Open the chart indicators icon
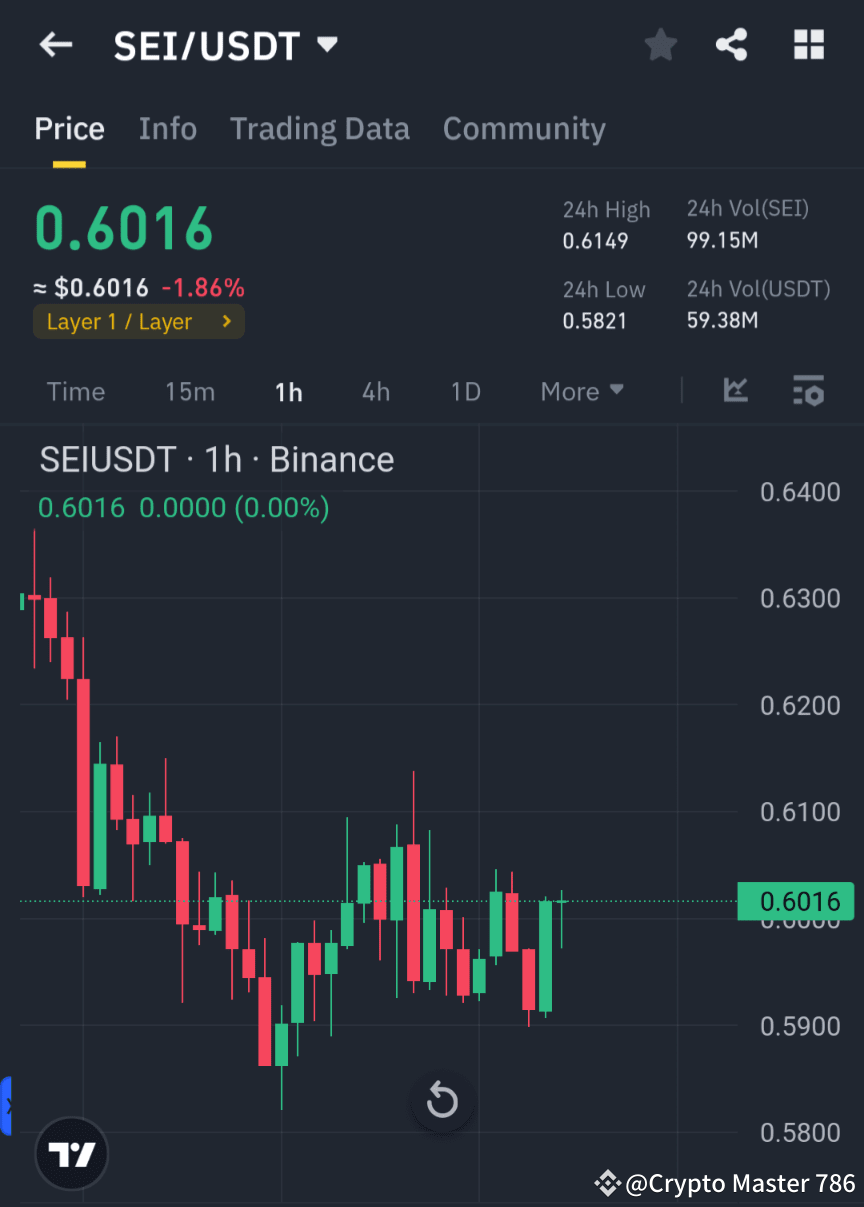The image size is (864, 1207). coord(736,391)
